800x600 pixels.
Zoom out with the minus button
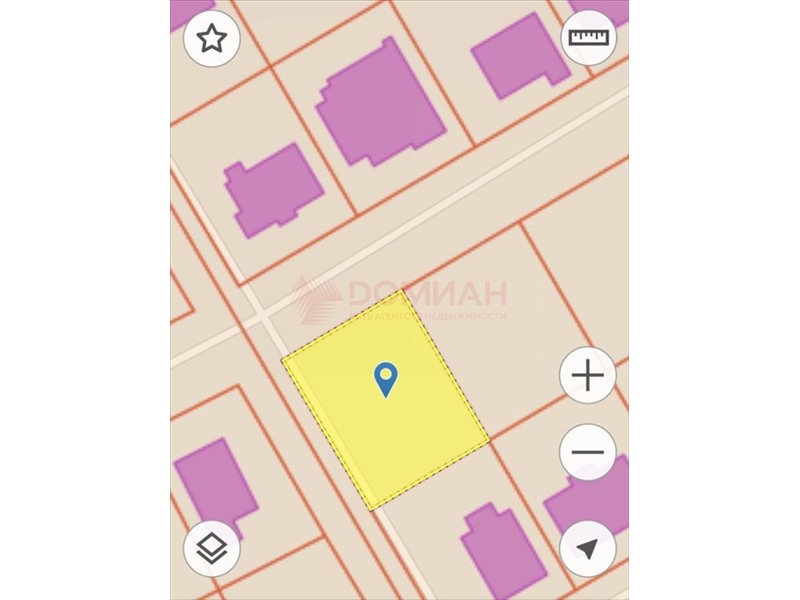pyautogui.click(x=587, y=452)
